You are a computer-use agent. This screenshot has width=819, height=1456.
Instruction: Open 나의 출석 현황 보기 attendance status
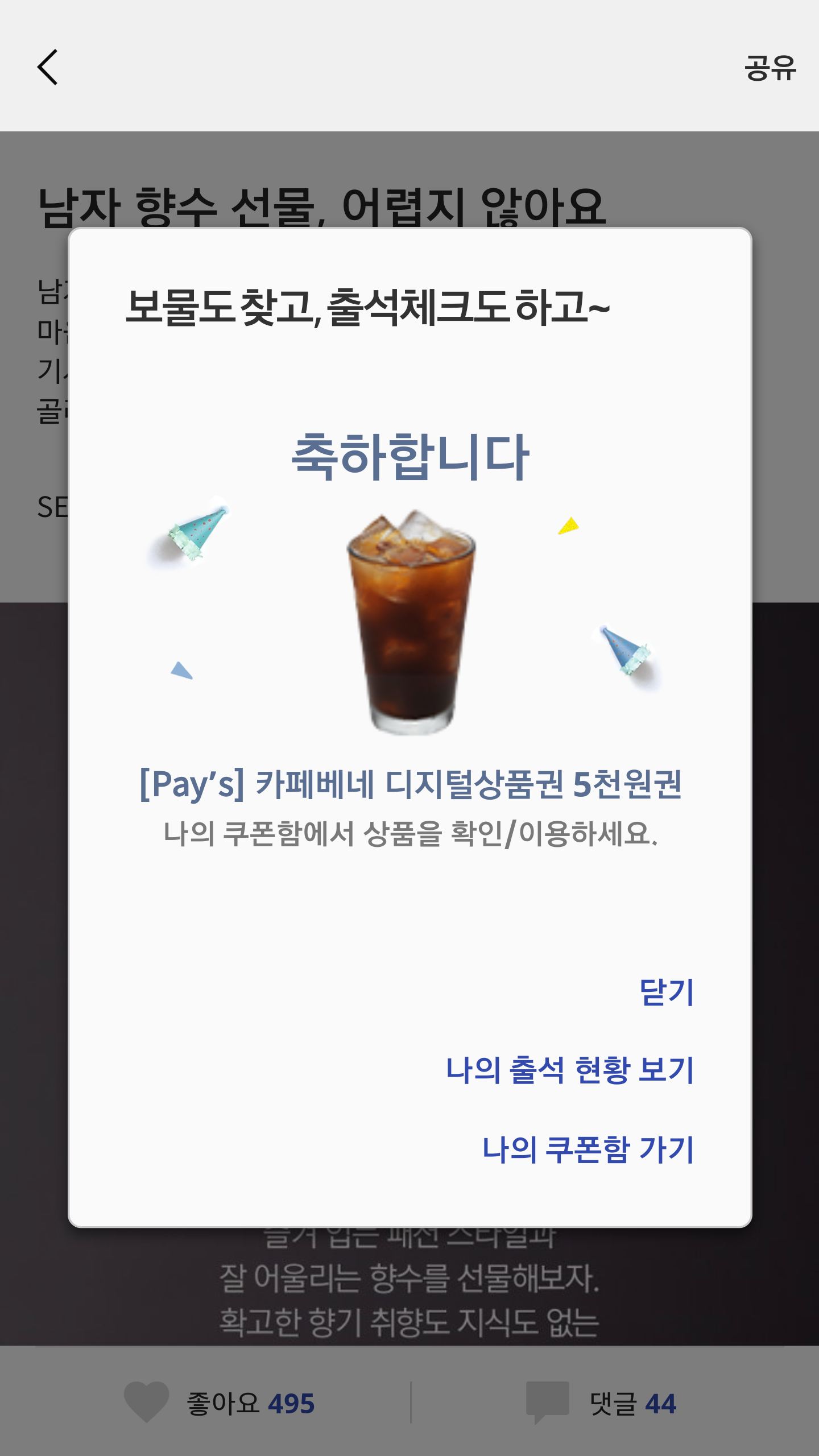click(570, 1070)
